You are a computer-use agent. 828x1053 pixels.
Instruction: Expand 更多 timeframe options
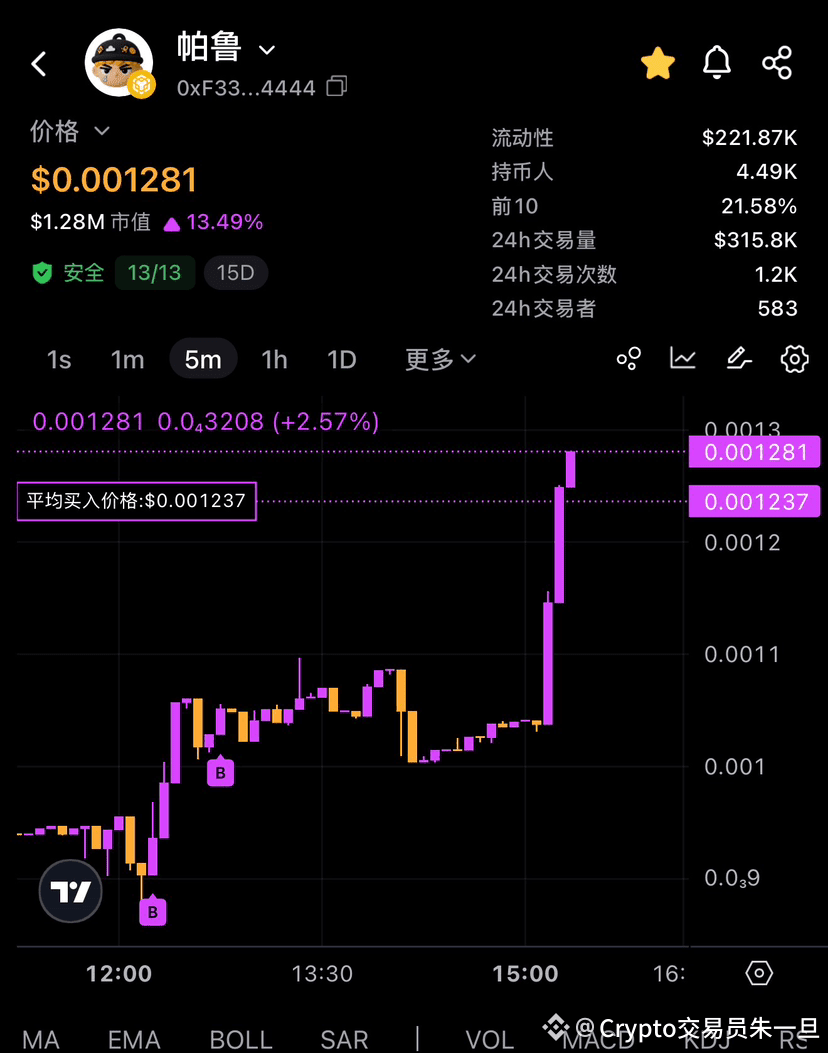tap(440, 360)
